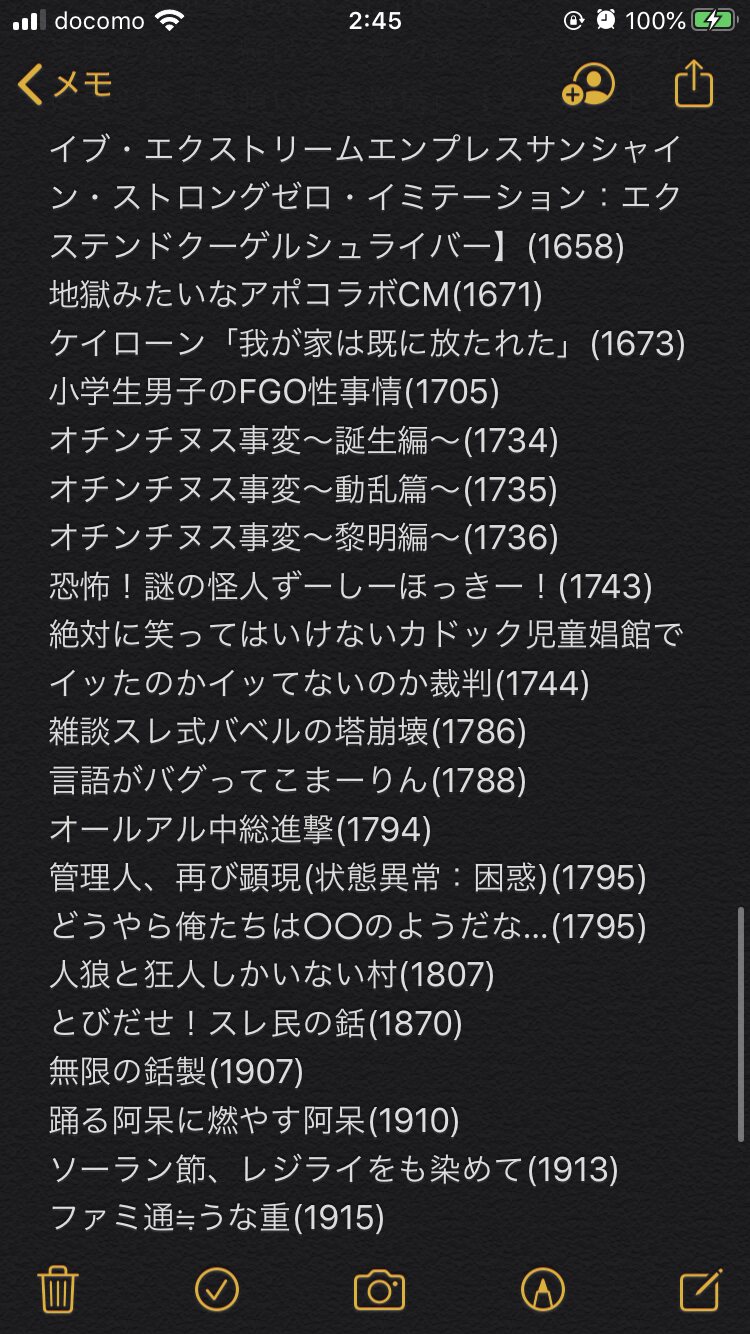Open the markup pen tool
Image resolution: width=750 pixels, height=1334 pixels.
[x=542, y=1289]
